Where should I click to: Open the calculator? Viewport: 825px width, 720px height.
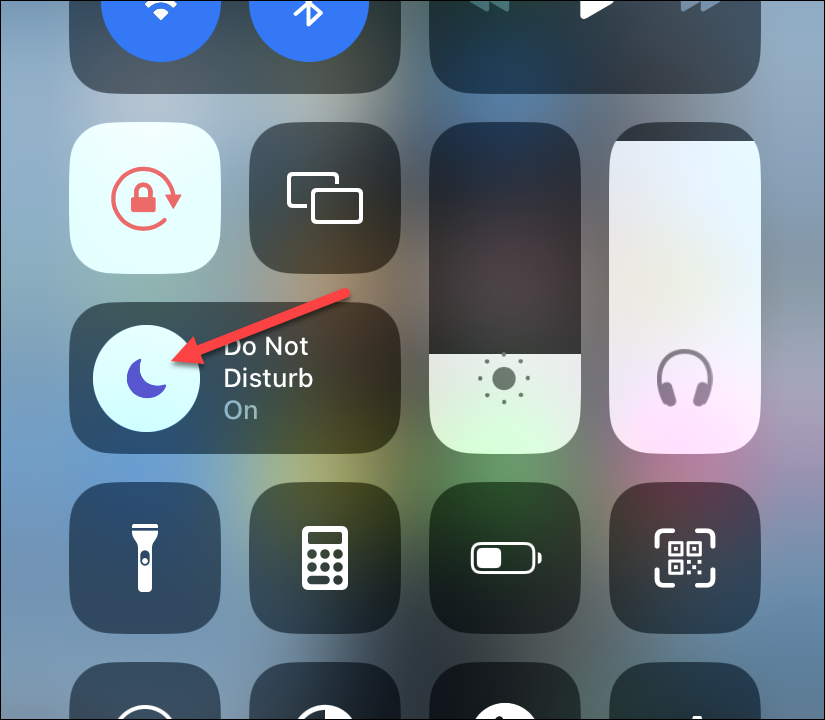click(x=324, y=558)
